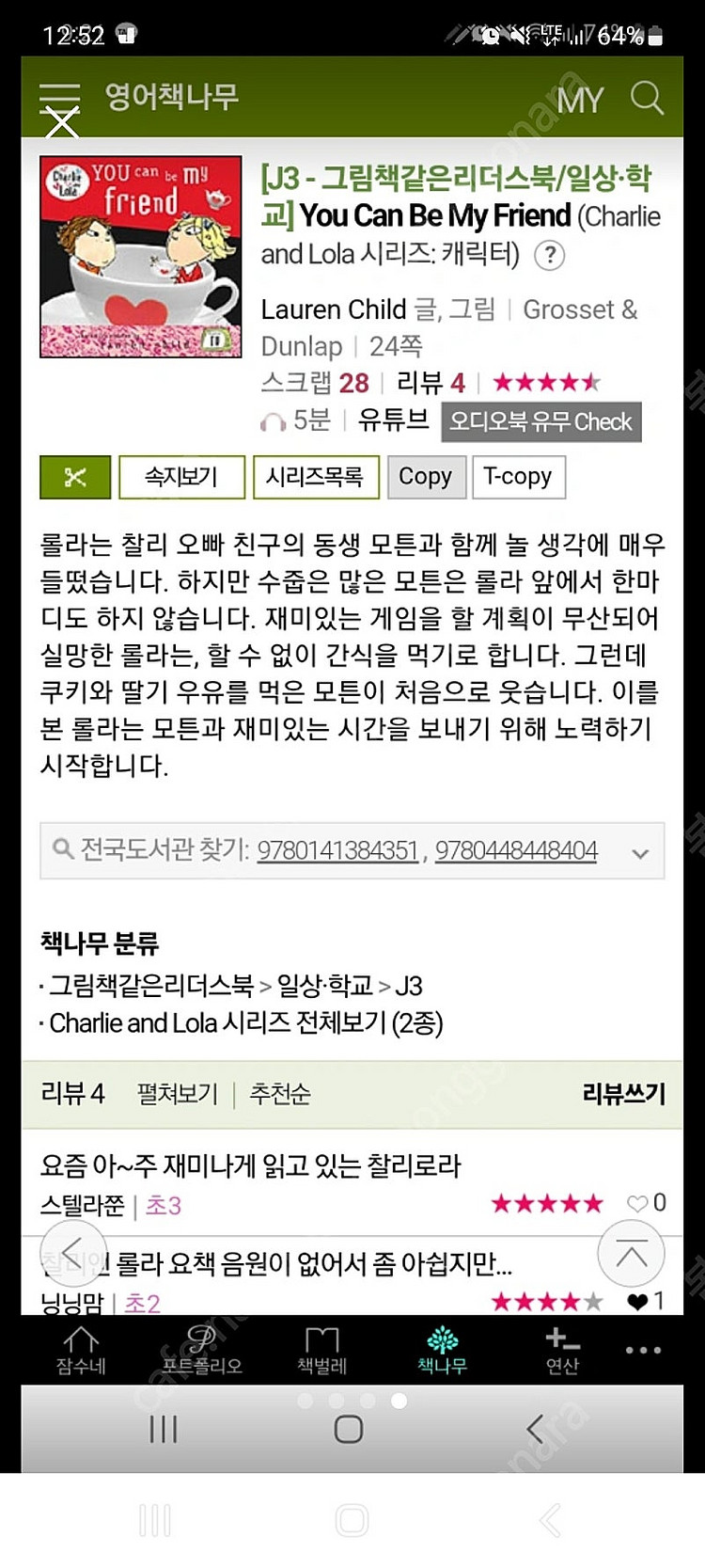Jump to top with the up arrow
This screenshot has width=705, height=1568.
631,1255
